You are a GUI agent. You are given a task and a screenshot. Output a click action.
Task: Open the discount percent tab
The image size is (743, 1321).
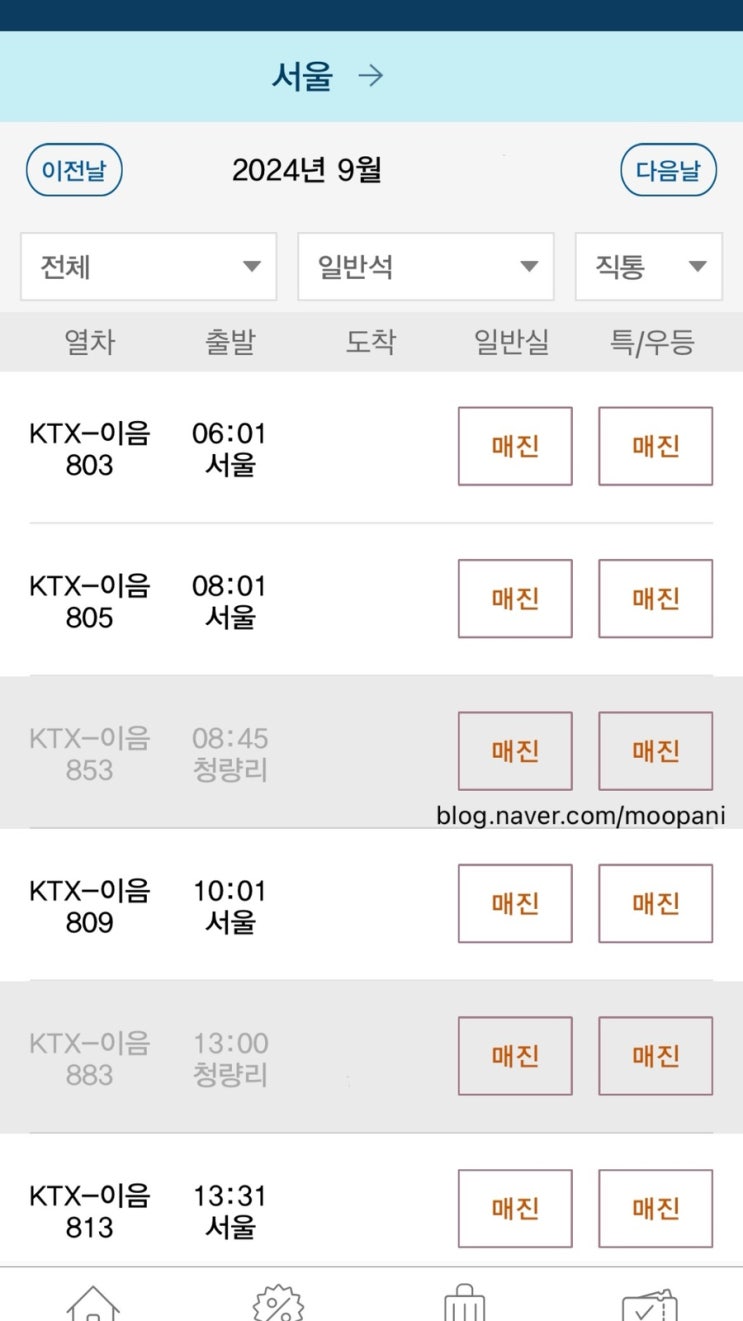point(278,1302)
